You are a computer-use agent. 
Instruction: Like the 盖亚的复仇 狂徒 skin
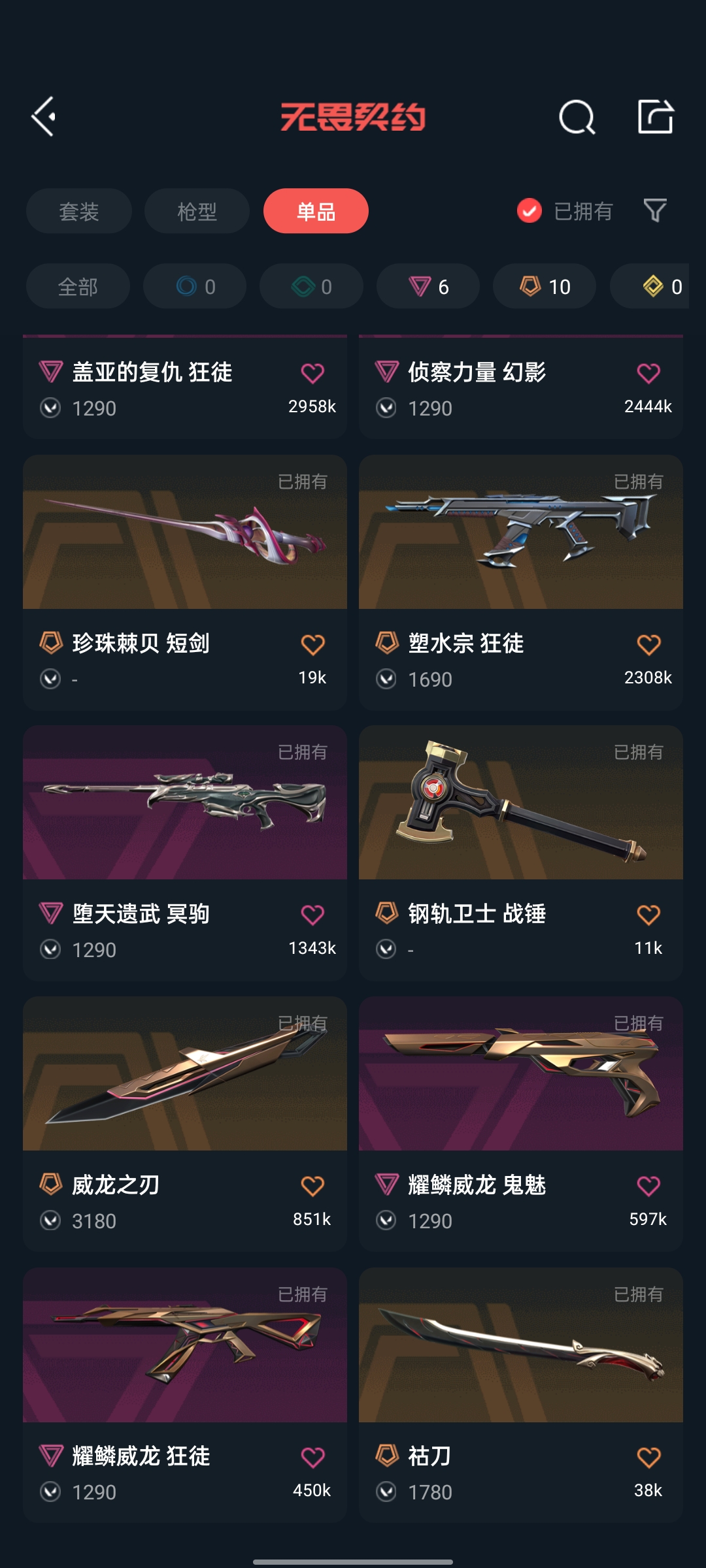312,373
